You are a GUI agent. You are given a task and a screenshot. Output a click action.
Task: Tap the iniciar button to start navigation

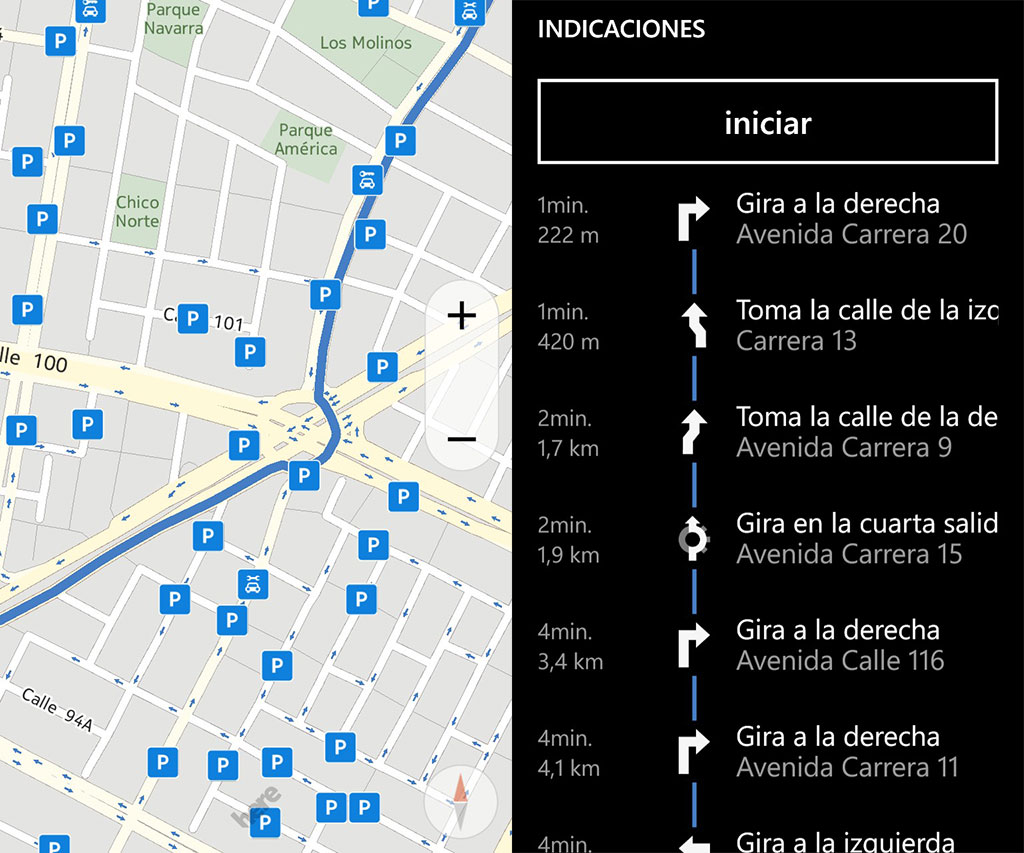click(767, 122)
